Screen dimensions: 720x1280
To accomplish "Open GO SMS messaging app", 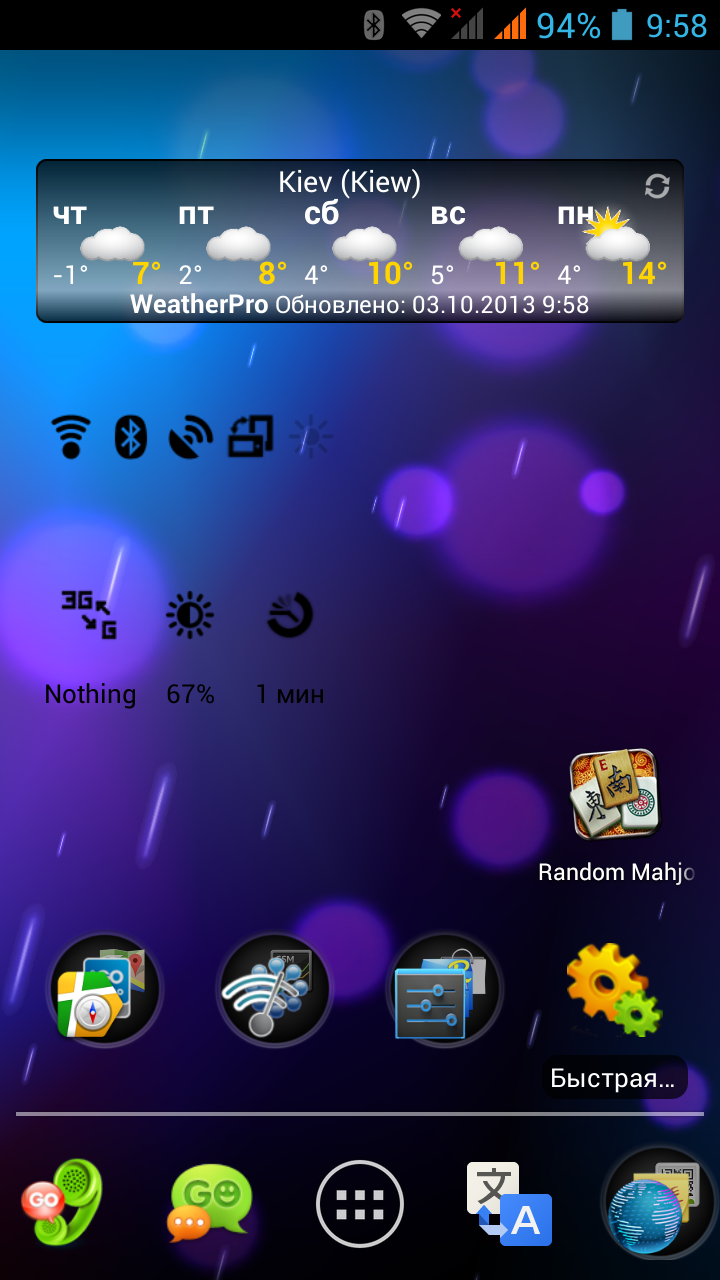I will point(210,1203).
